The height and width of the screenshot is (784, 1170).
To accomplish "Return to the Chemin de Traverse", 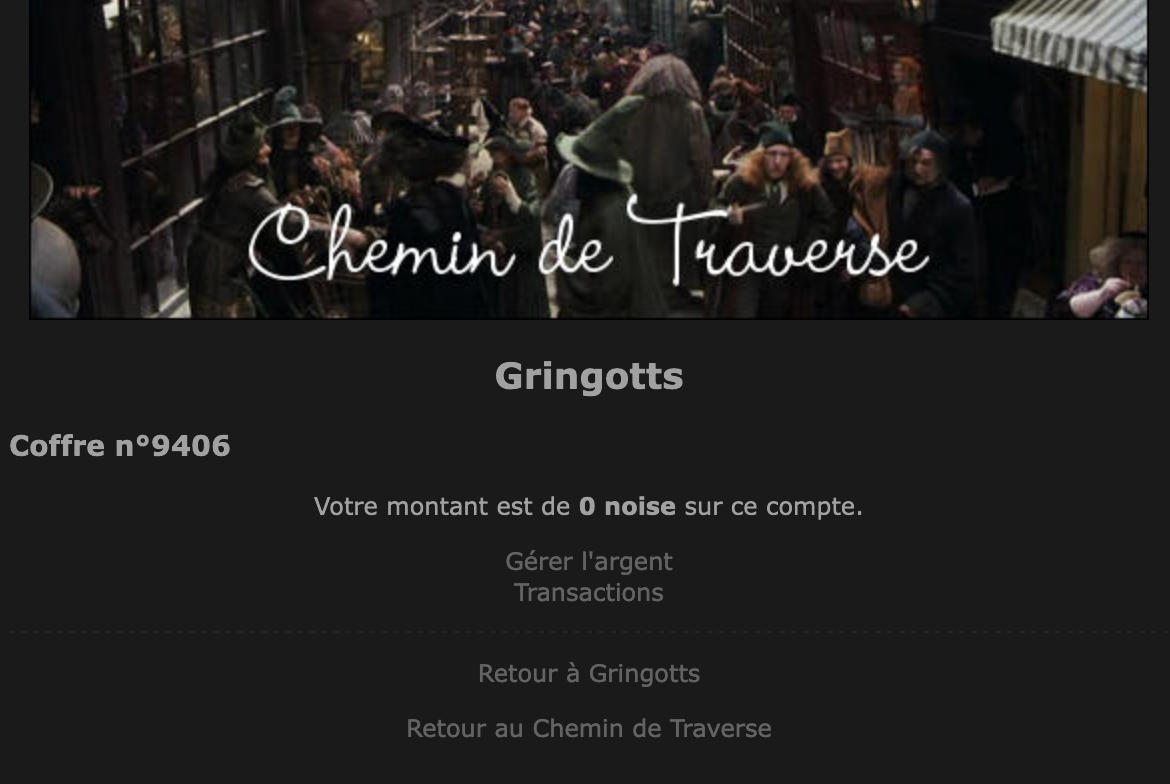I will click(x=588, y=728).
